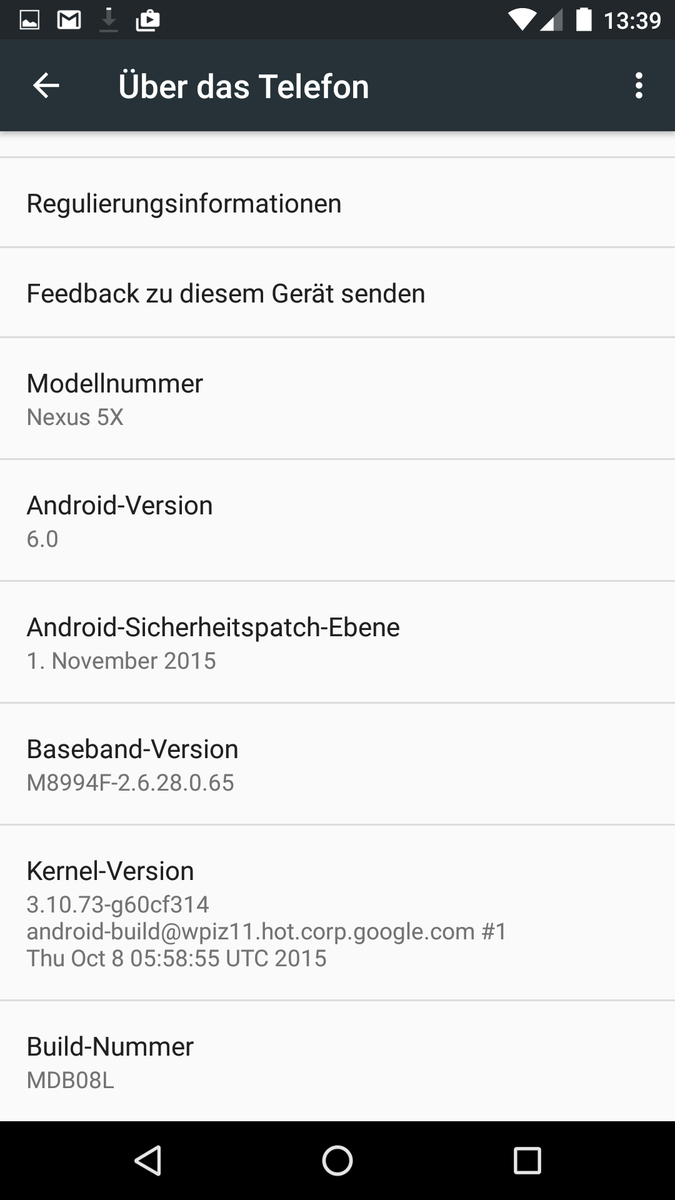Image resolution: width=675 pixels, height=1200 pixels.
Task: Tap the Modellnummer row
Action: tap(337, 399)
